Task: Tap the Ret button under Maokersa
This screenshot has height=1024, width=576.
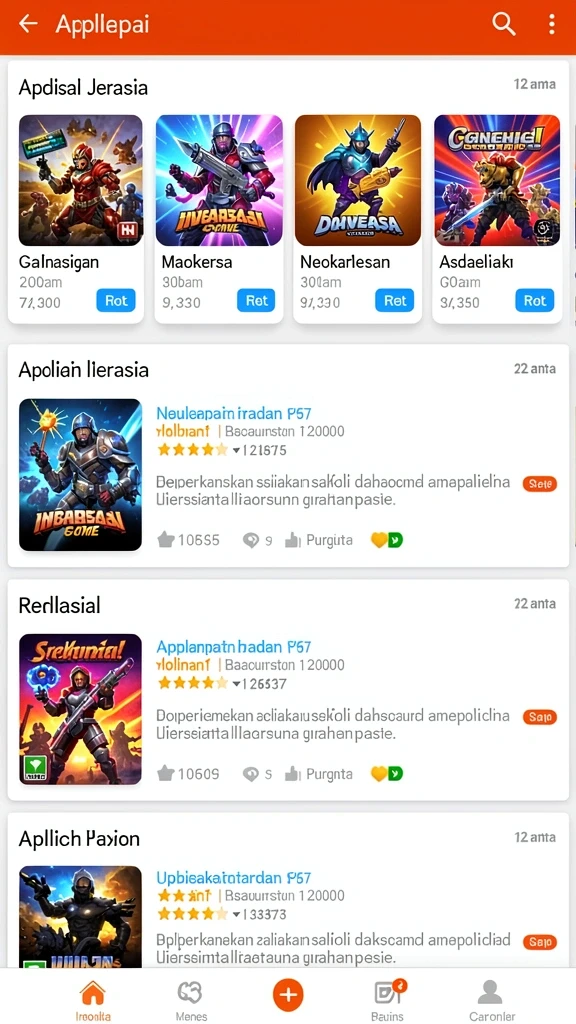Action: (256, 301)
